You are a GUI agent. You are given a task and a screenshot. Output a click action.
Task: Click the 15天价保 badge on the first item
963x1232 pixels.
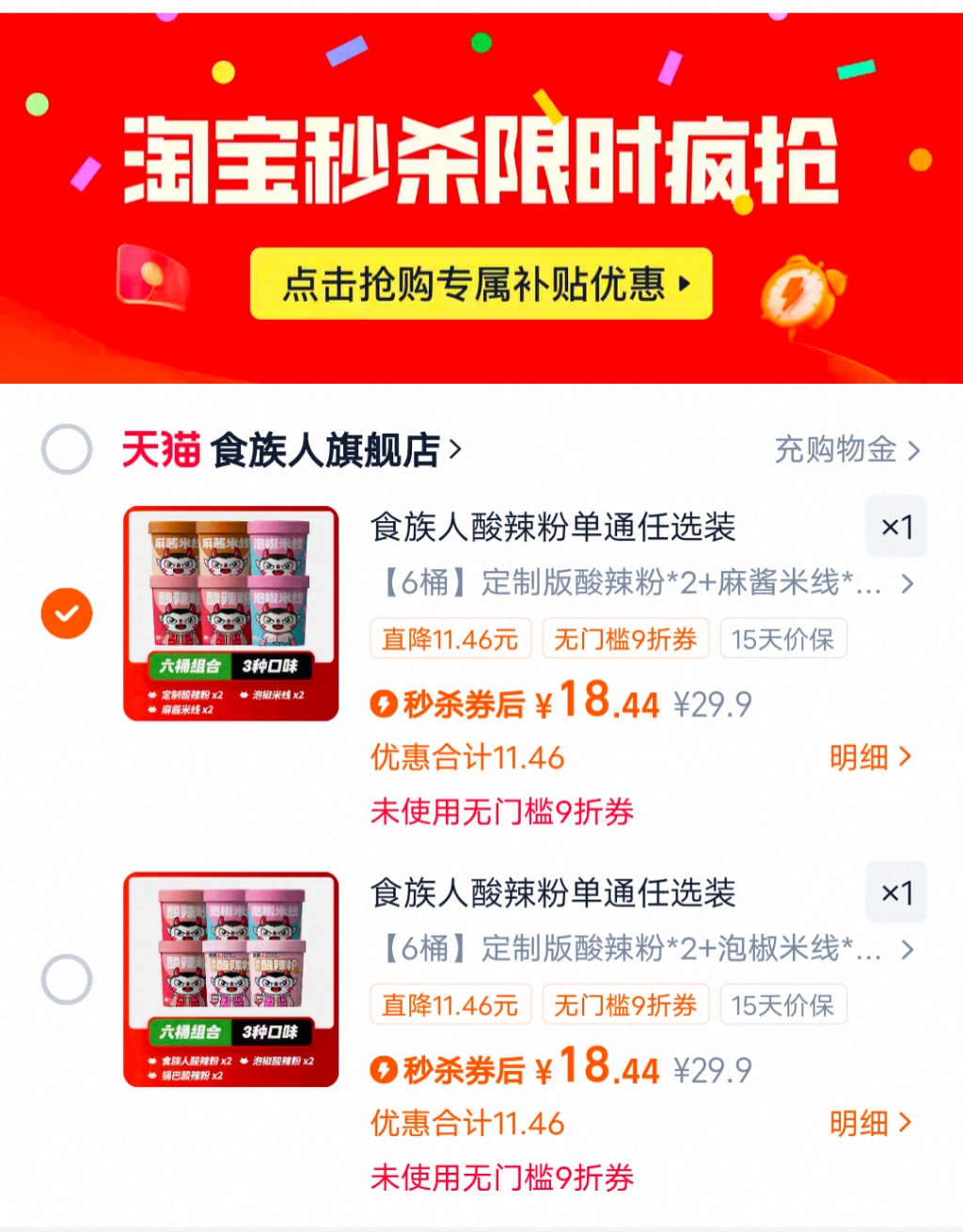tap(783, 639)
